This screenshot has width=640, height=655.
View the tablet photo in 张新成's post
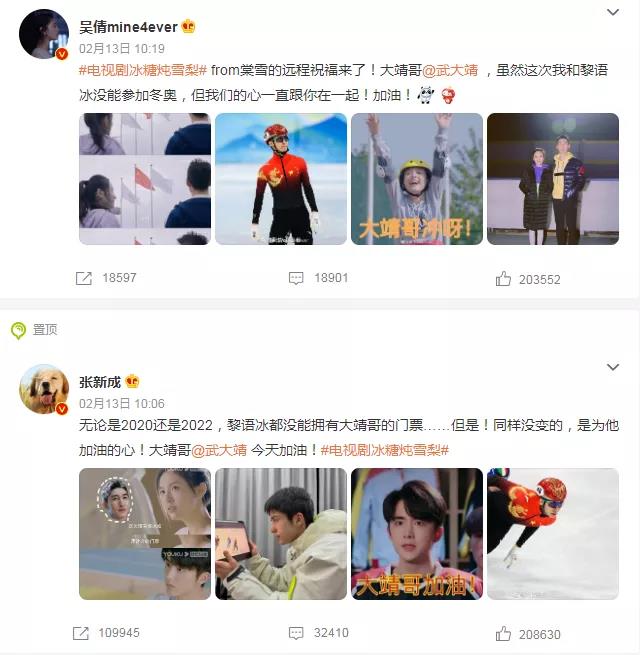(x=281, y=534)
